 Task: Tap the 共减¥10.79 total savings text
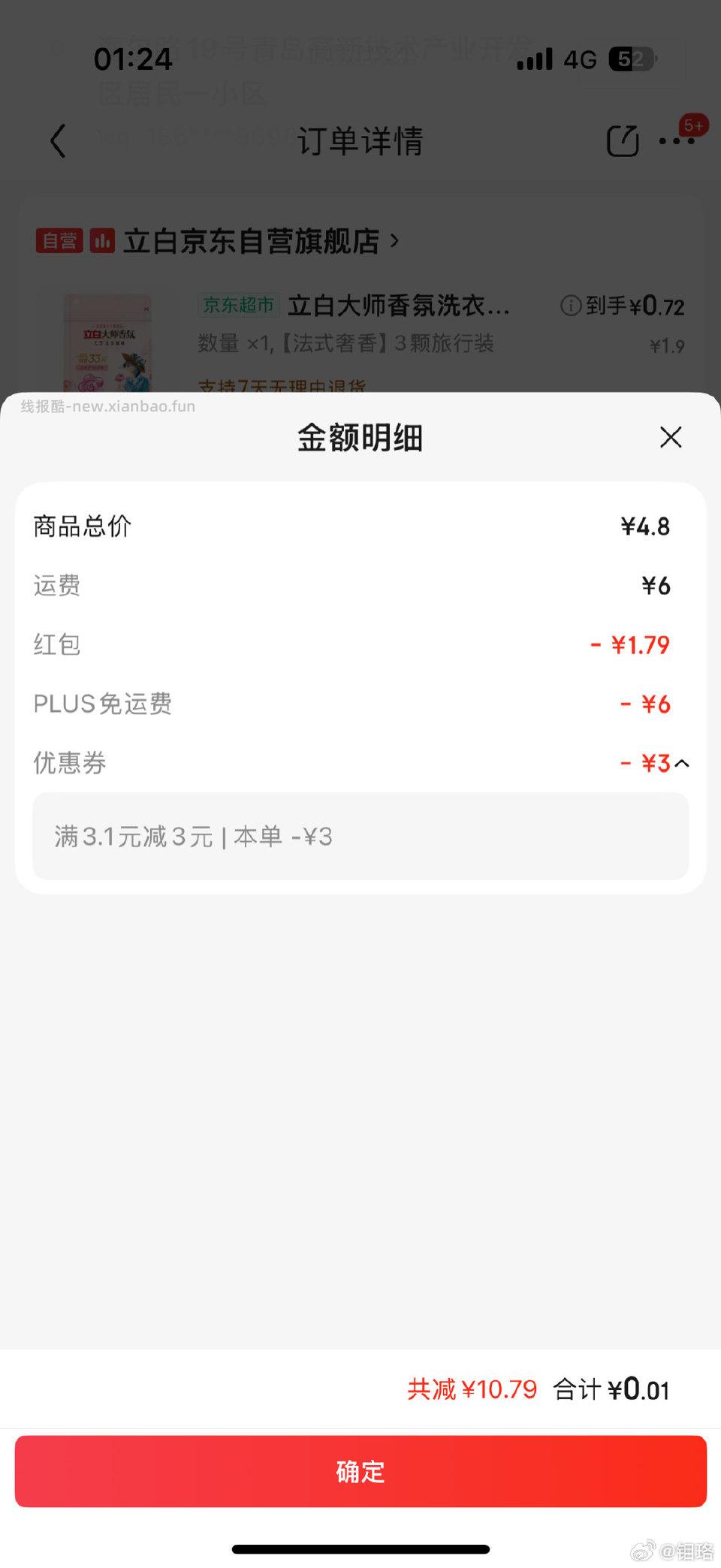(472, 1390)
